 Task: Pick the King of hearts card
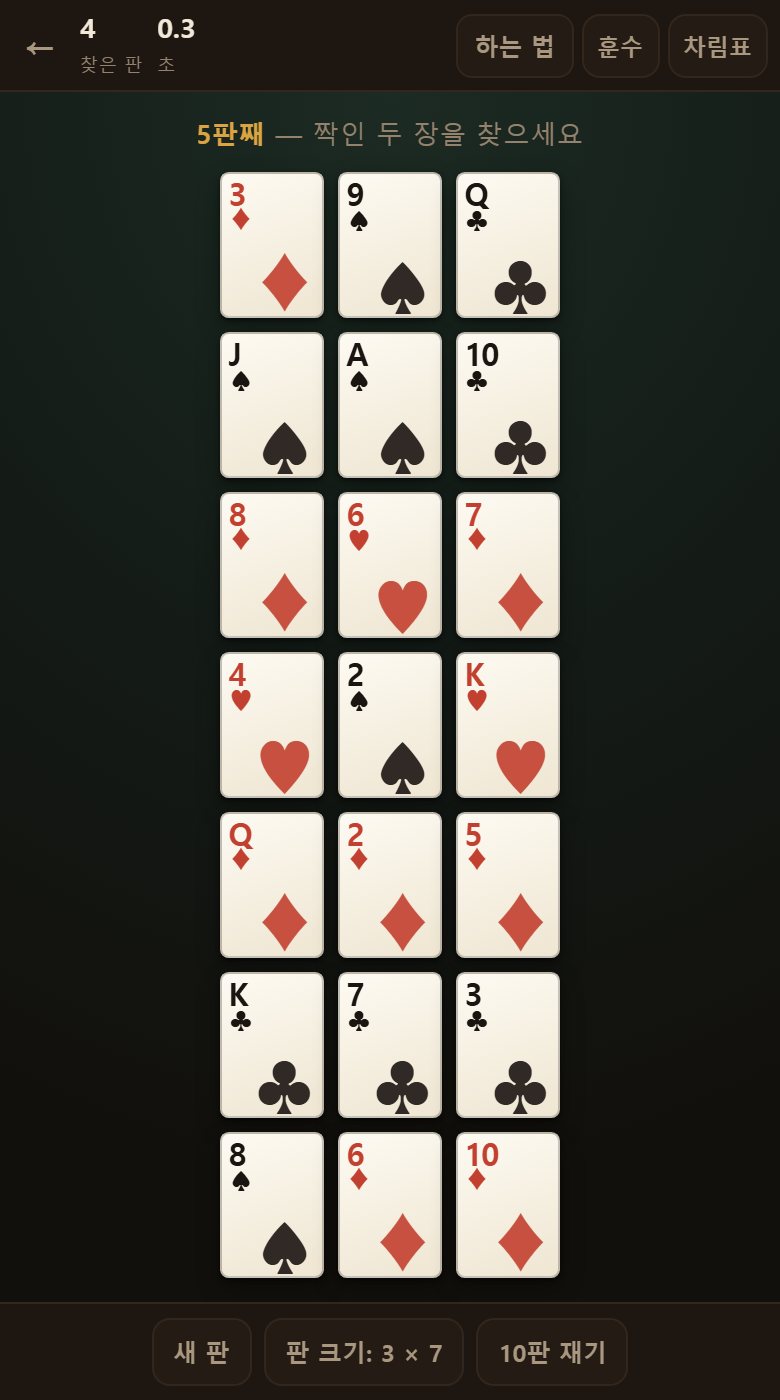pos(508,725)
